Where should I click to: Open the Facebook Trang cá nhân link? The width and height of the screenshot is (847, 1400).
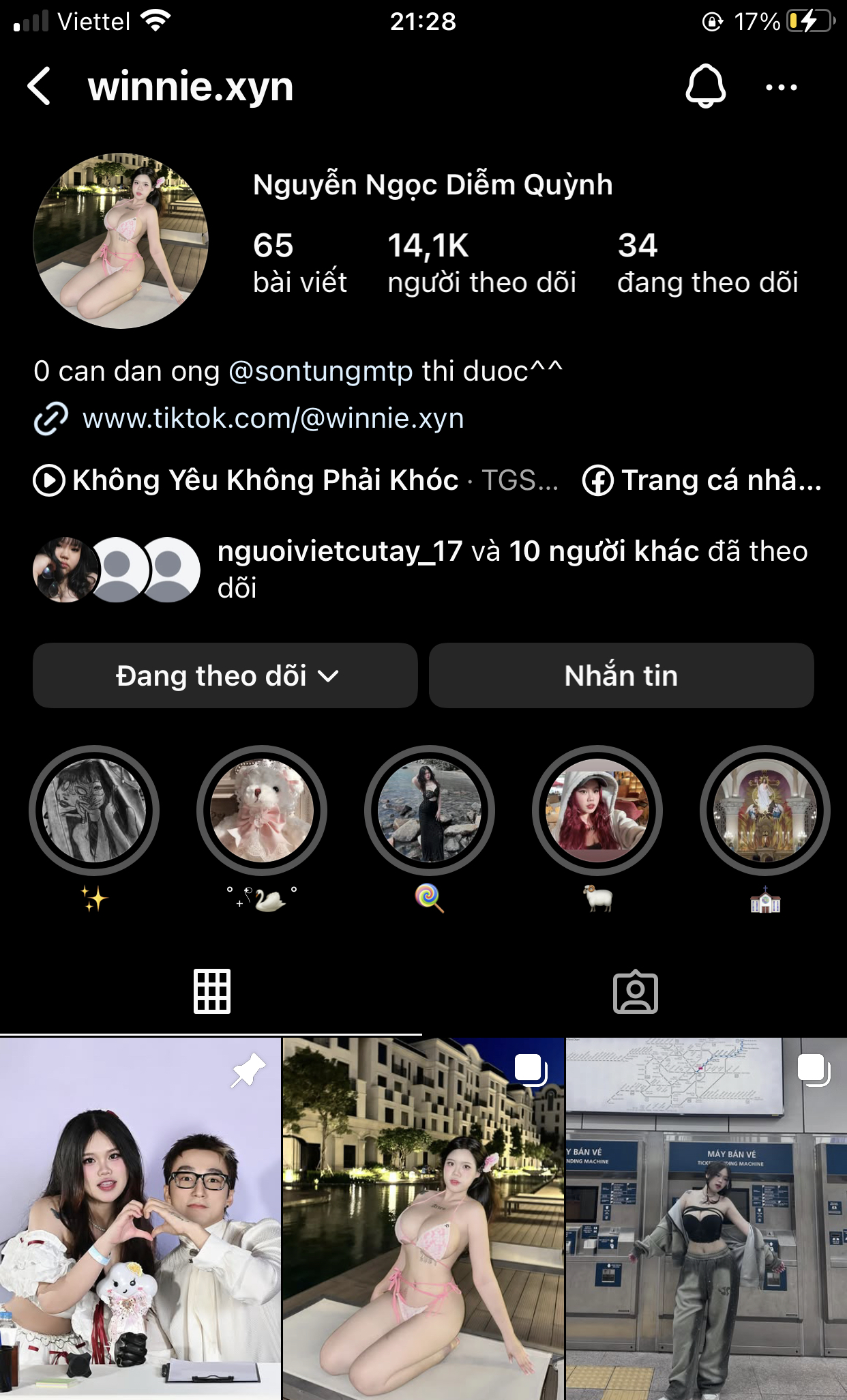pyautogui.click(x=702, y=480)
